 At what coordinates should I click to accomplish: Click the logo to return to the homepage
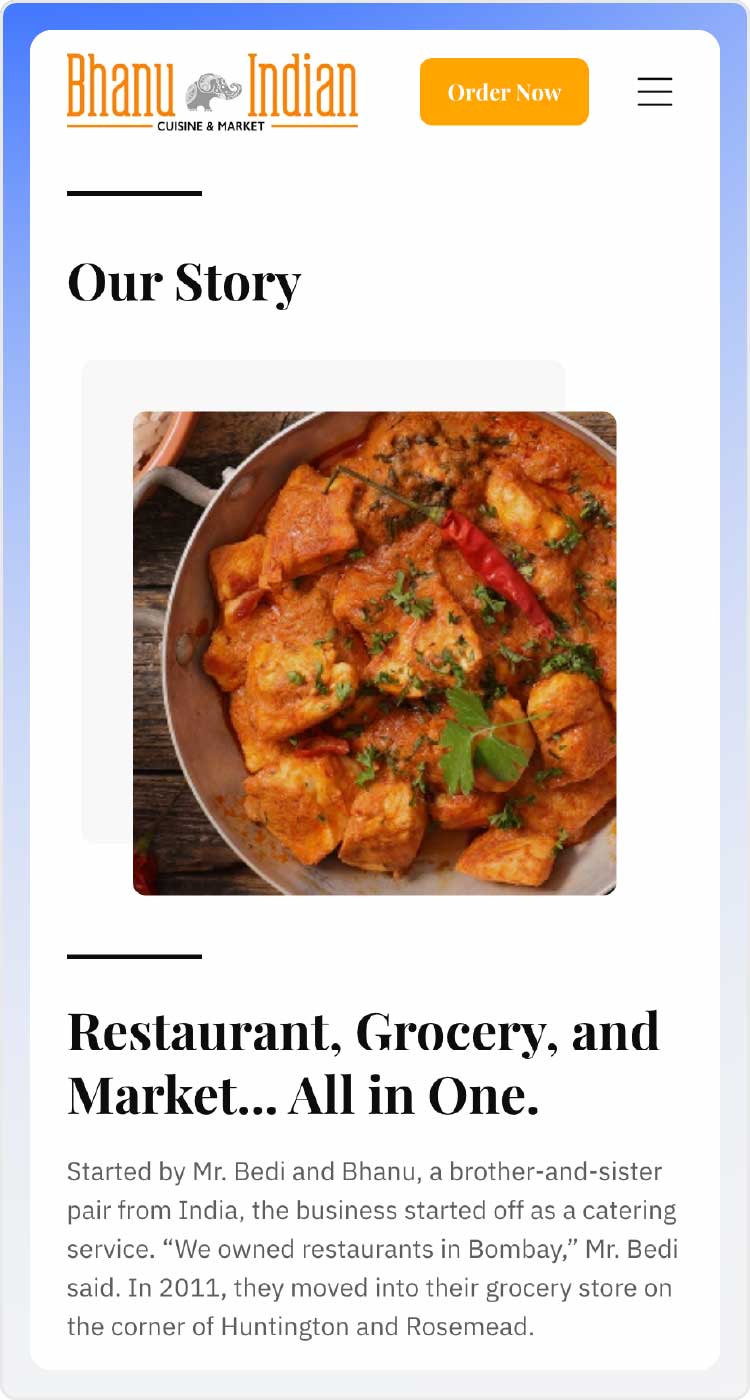[212, 92]
